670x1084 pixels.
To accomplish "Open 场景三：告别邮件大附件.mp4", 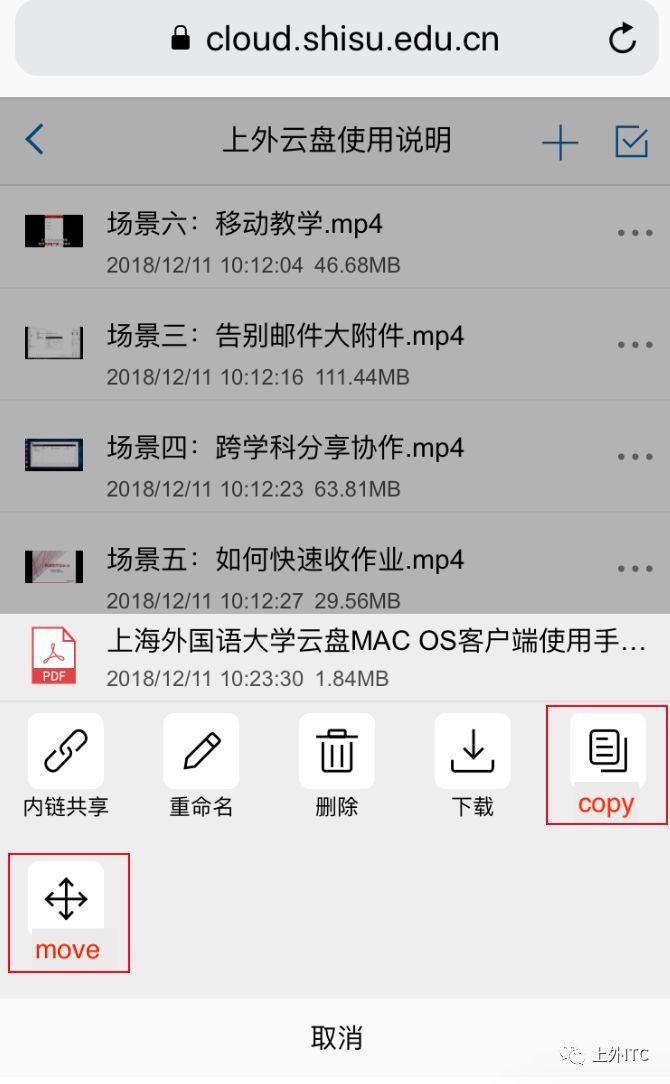I will pyautogui.click(x=285, y=336).
